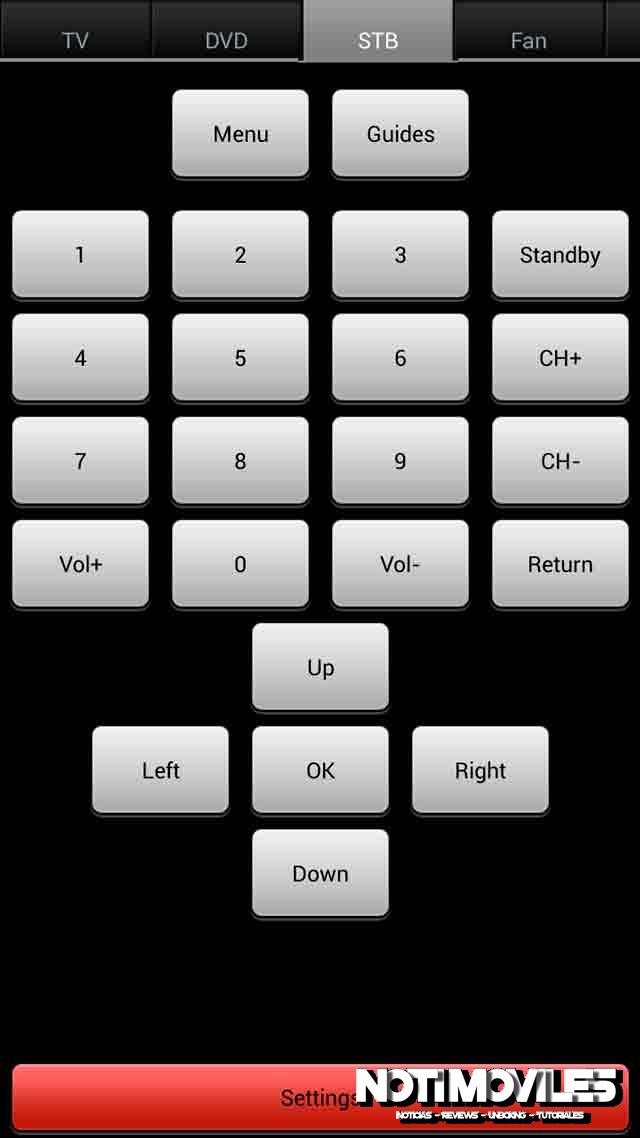Tap the Return button

pos(560,563)
